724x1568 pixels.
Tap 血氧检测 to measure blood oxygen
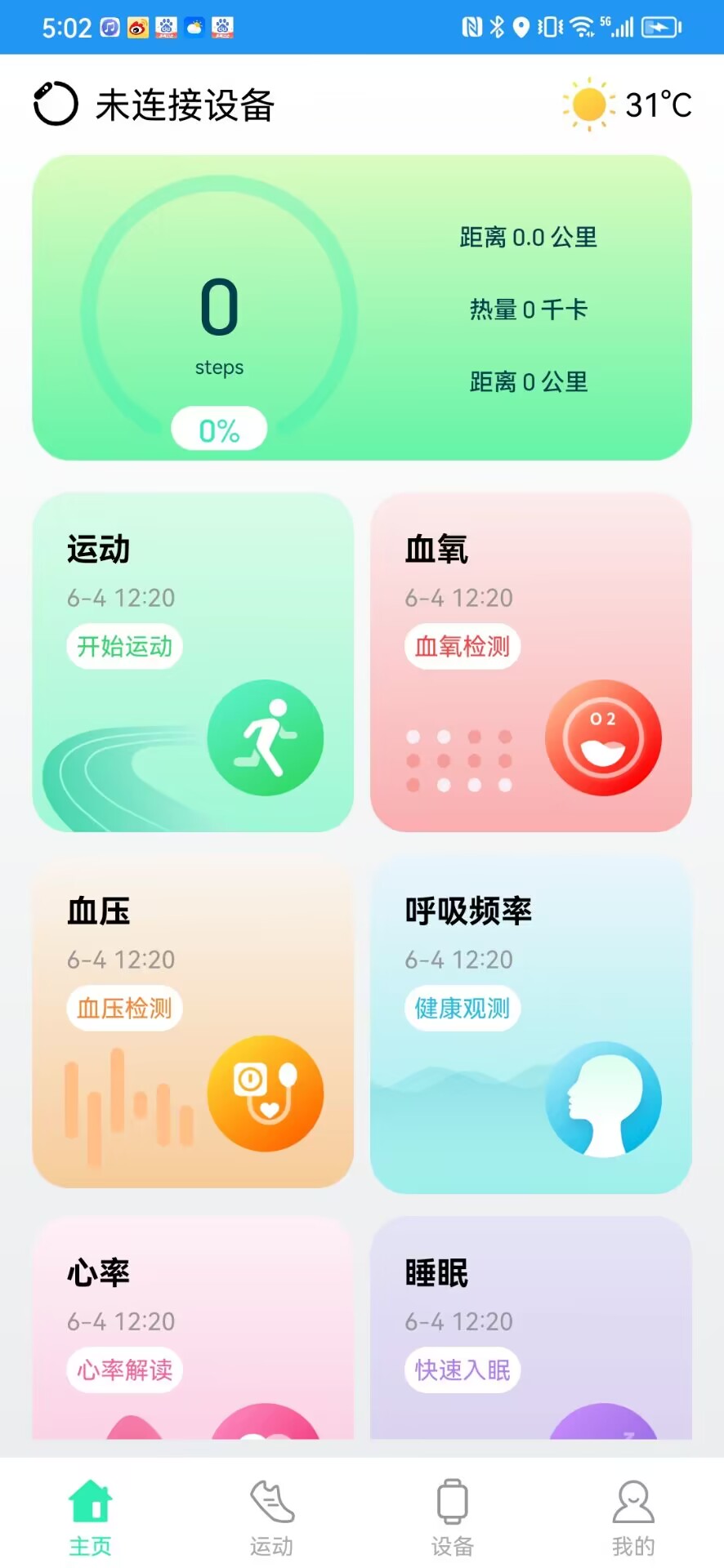tap(462, 646)
